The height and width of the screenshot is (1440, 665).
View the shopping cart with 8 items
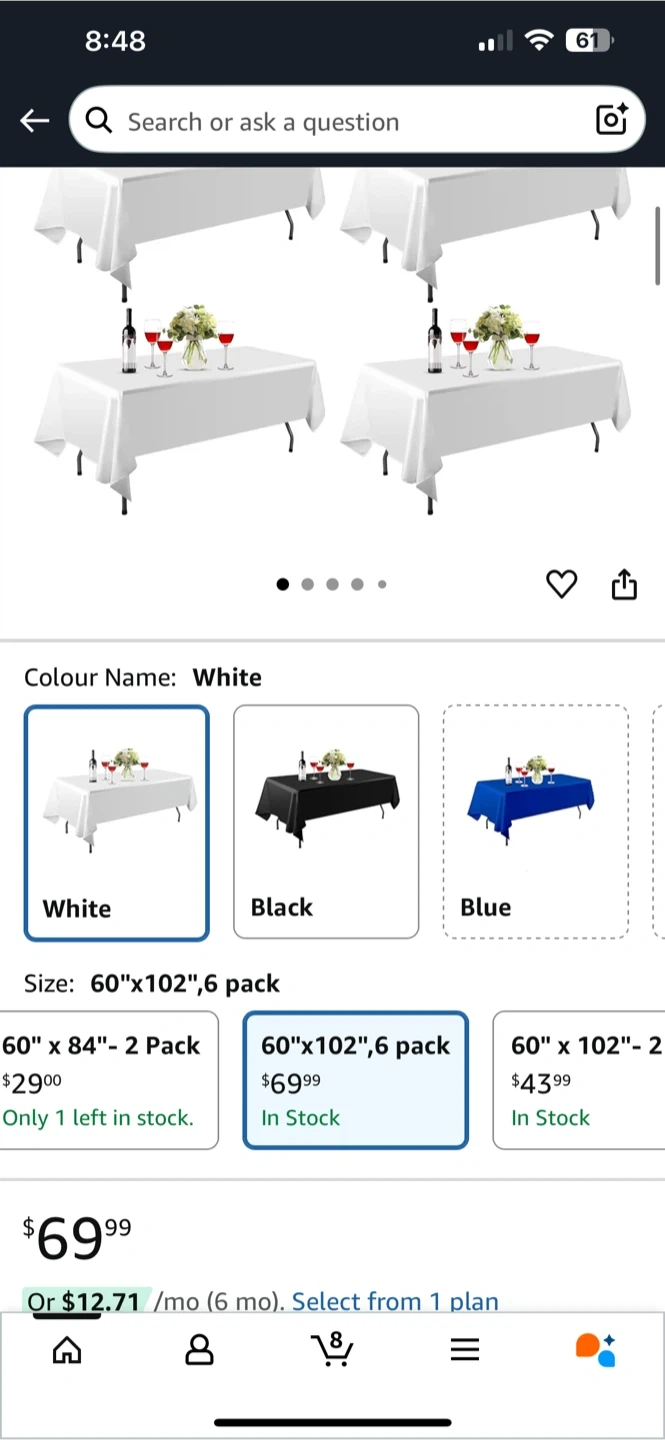tap(332, 1349)
